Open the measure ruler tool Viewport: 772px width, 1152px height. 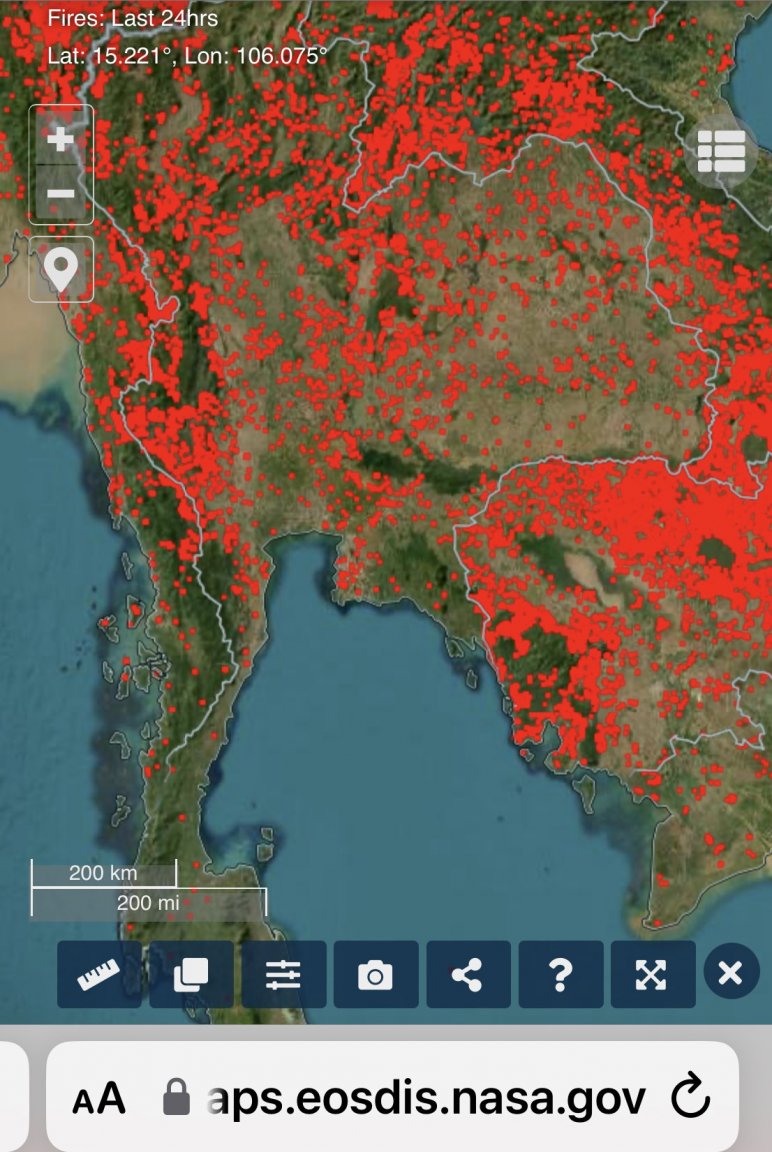point(99,974)
